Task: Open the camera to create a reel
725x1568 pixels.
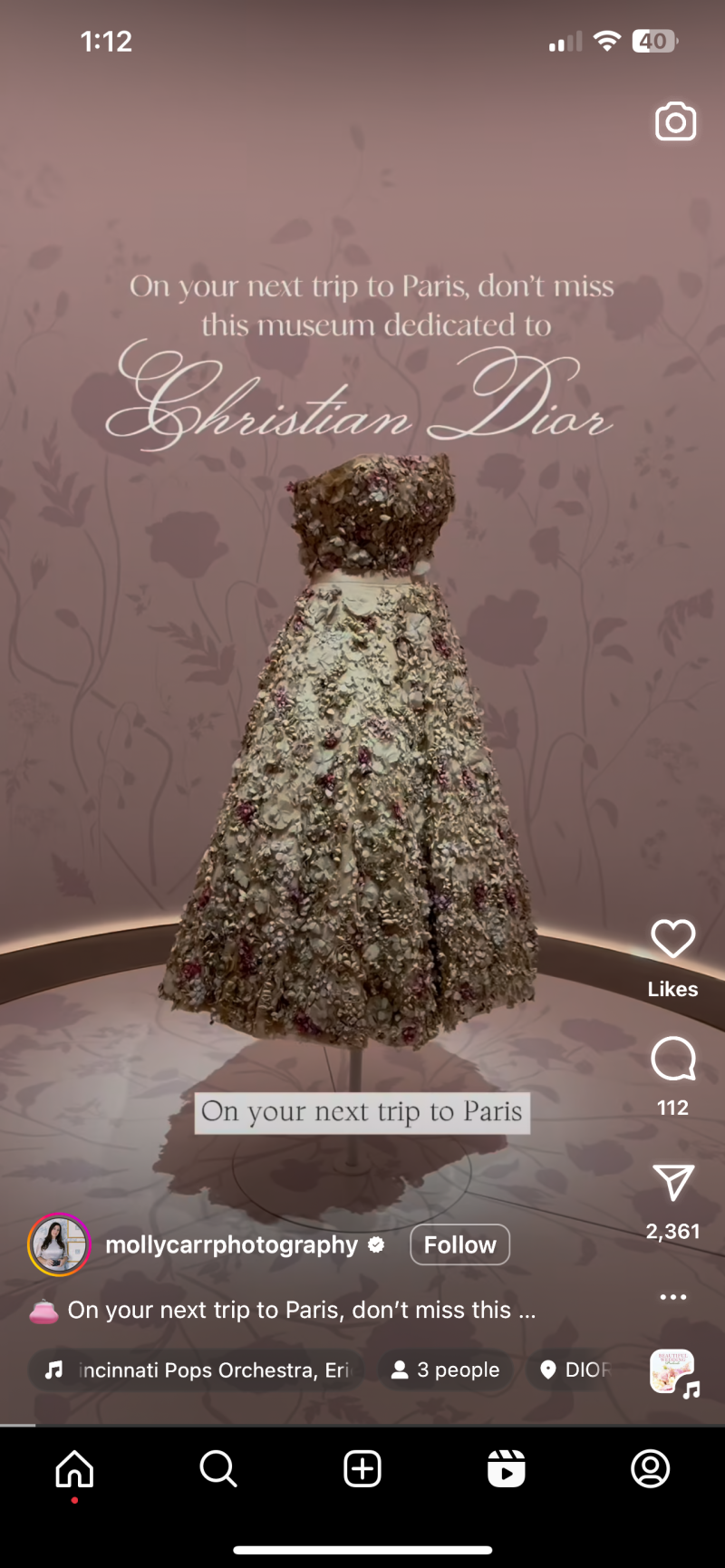Action: [675, 122]
